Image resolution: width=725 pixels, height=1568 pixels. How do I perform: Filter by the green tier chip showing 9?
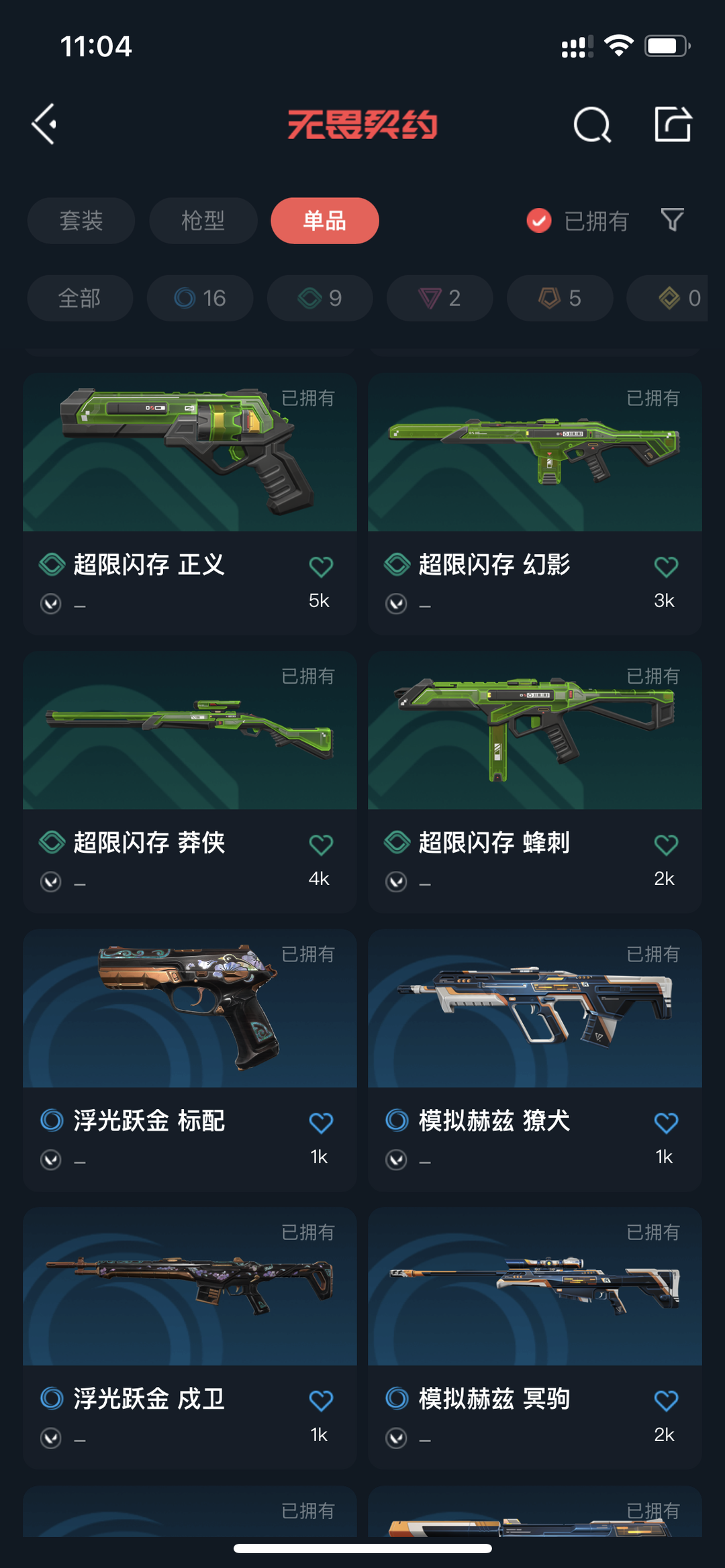(x=320, y=298)
